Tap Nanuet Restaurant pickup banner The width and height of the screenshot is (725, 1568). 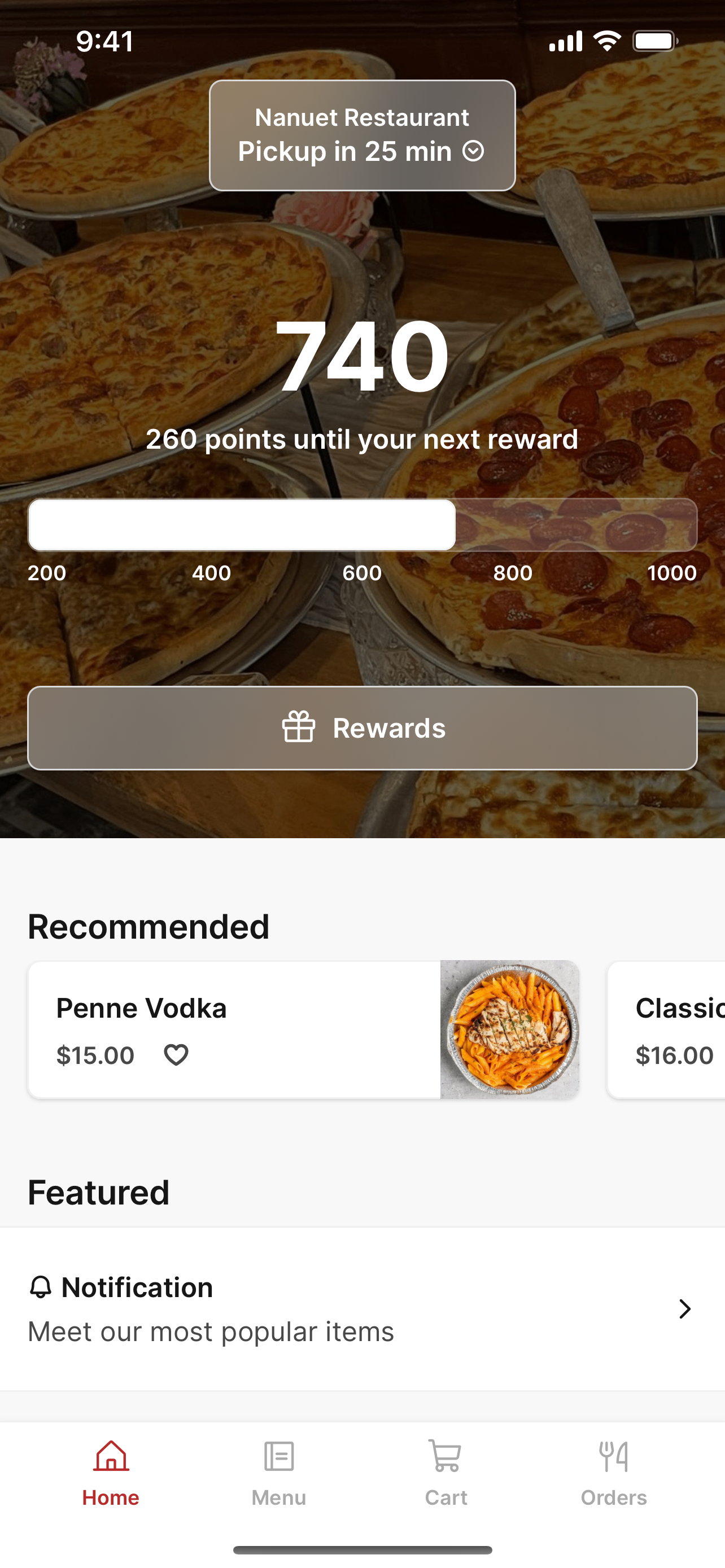(362, 134)
